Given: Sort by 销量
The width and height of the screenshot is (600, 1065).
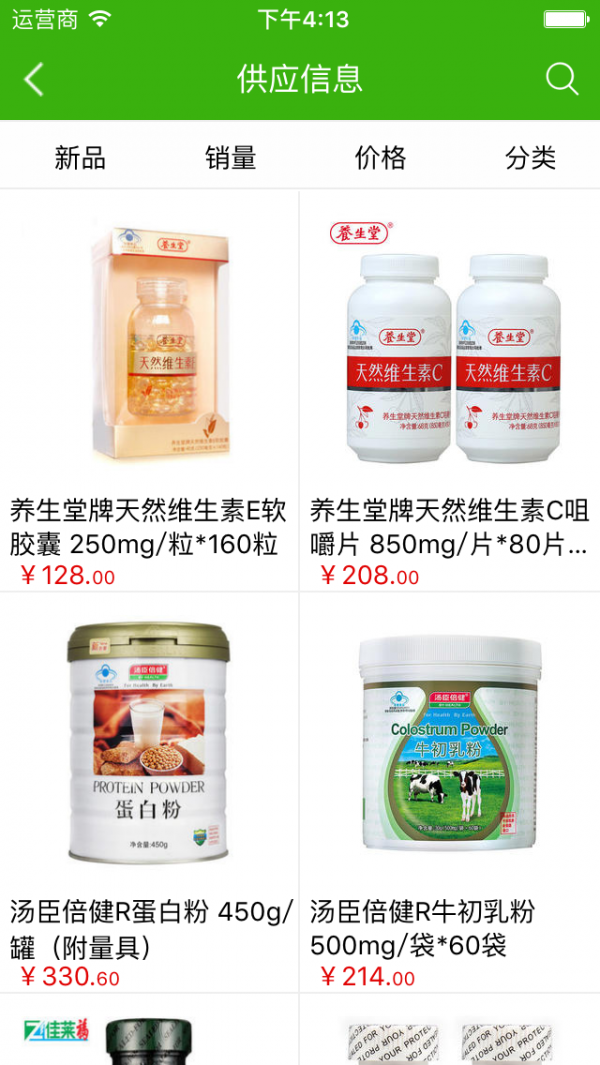Looking at the screenshot, I should (x=230, y=158).
